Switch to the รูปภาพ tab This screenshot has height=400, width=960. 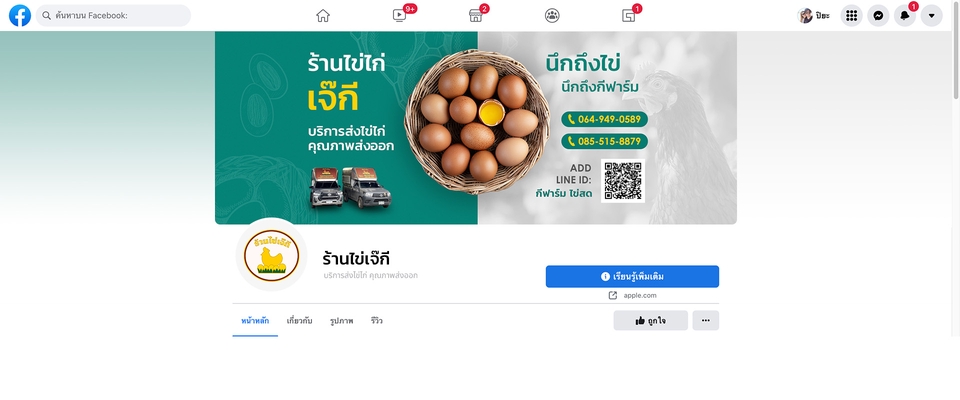click(342, 321)
